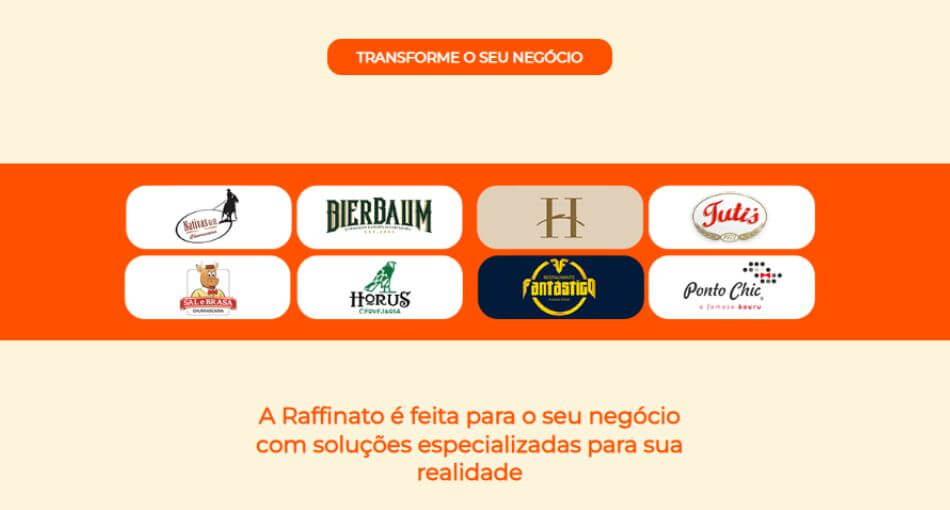
Task: Tap the Transforme o seu negócio button
Action: coord(469,57)
